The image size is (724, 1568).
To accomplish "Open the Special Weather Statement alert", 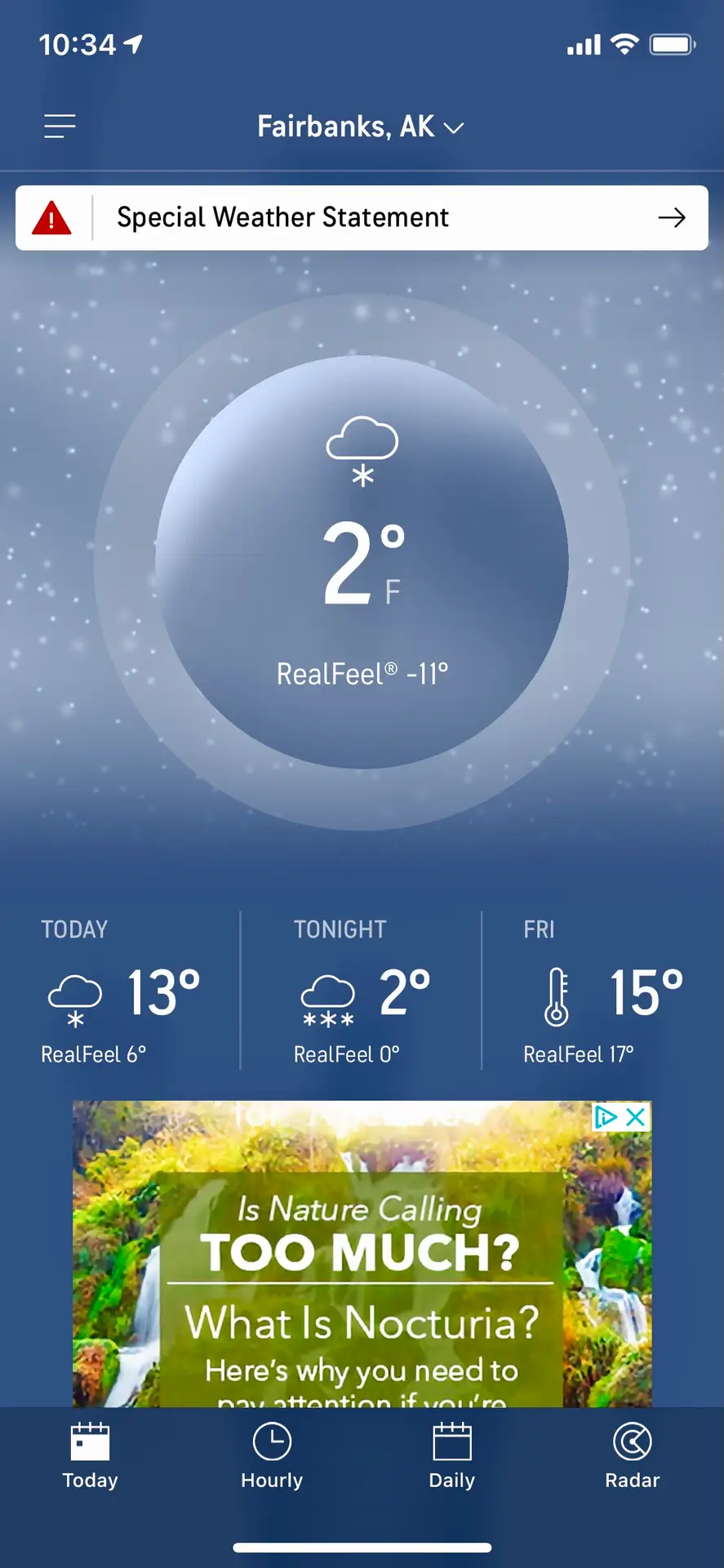I will (x=362, y=218).
